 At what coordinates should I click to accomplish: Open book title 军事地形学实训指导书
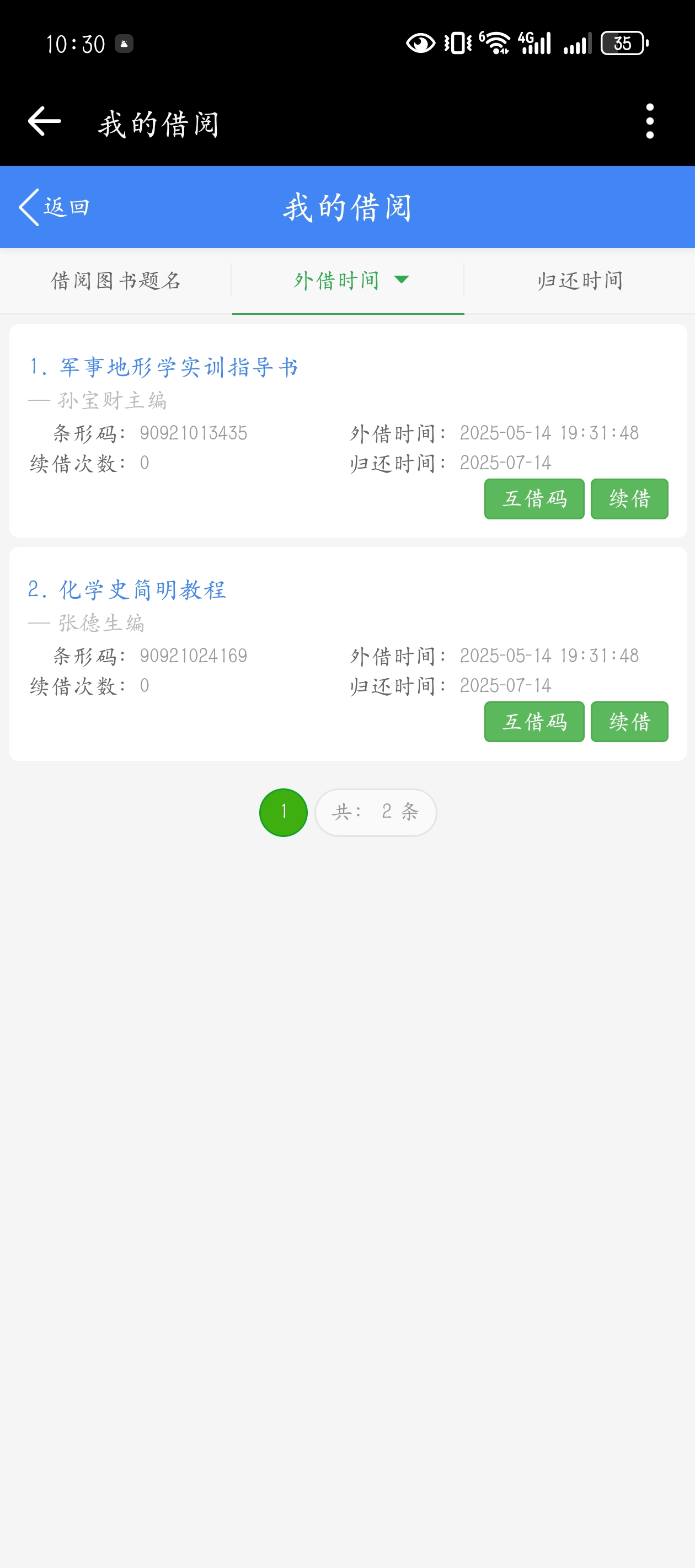point(164,367)
